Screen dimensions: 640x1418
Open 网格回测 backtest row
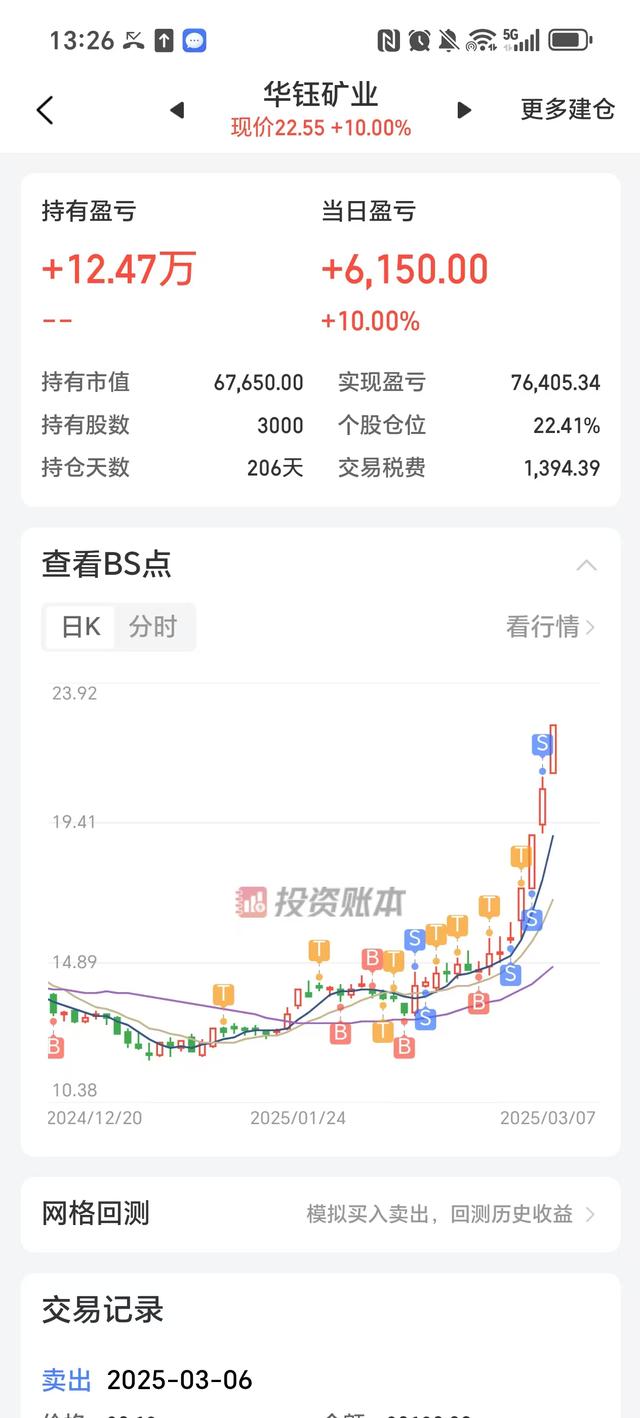point(320,1214)
